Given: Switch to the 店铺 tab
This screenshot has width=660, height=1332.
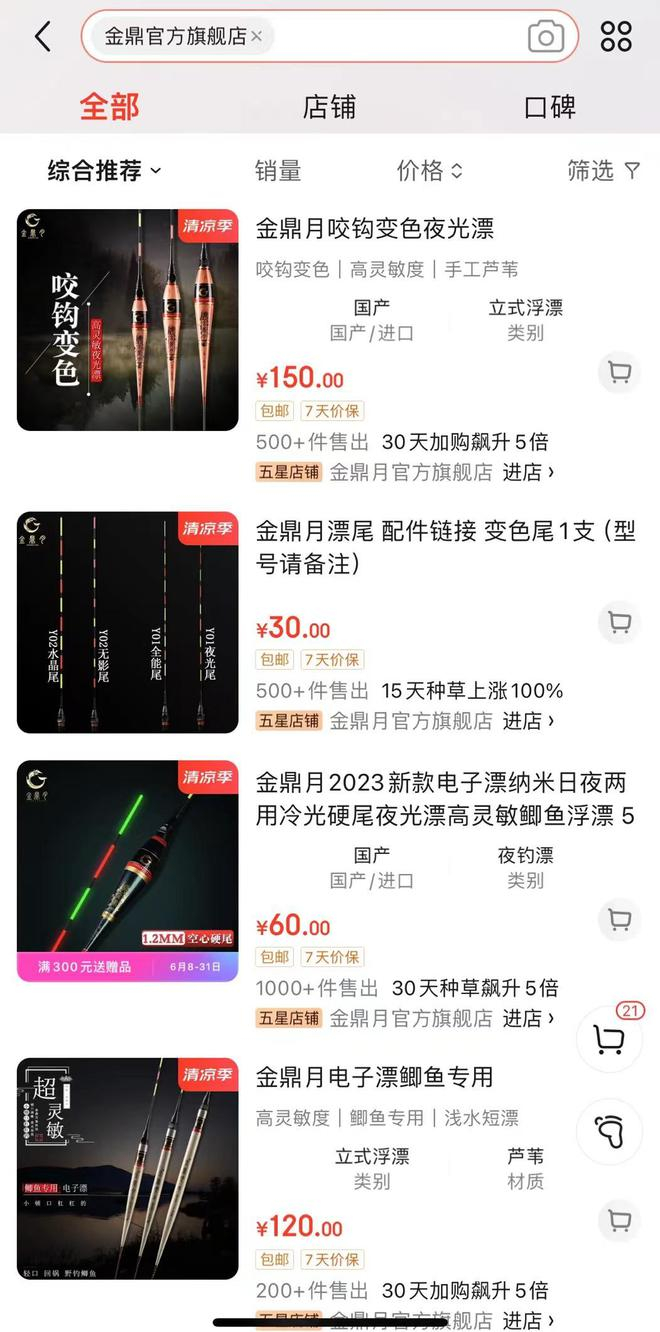Looking at the screenshot, I should click(x=329, y=107).
